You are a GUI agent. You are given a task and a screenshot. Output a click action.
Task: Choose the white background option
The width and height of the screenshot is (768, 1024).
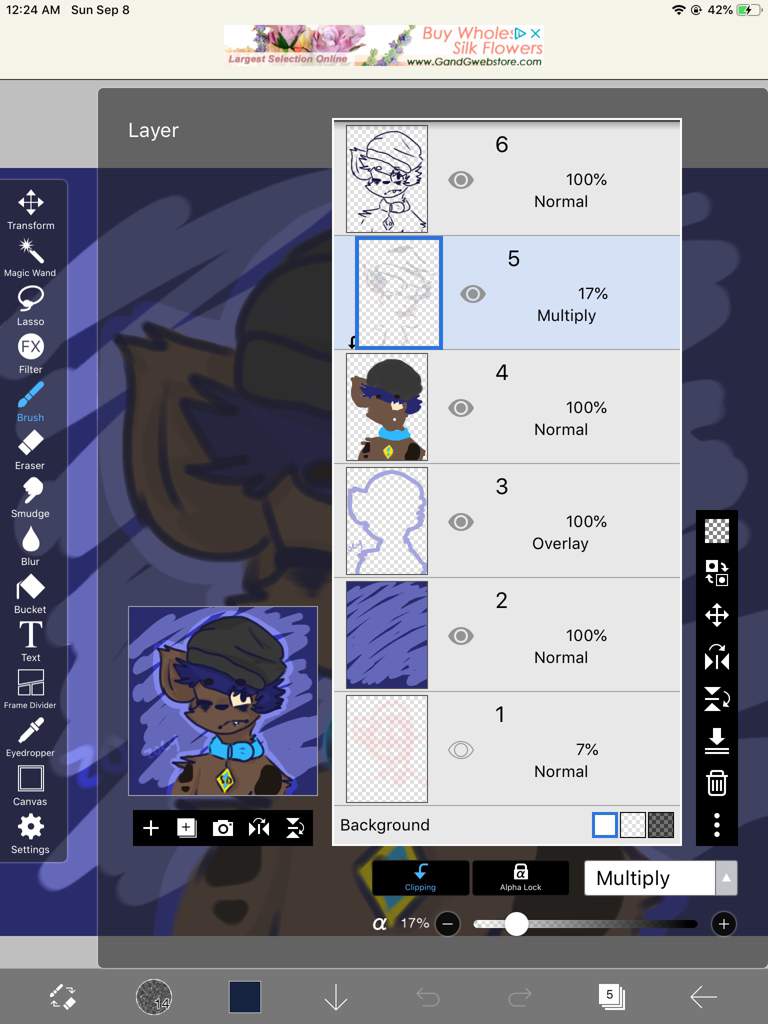605,825
